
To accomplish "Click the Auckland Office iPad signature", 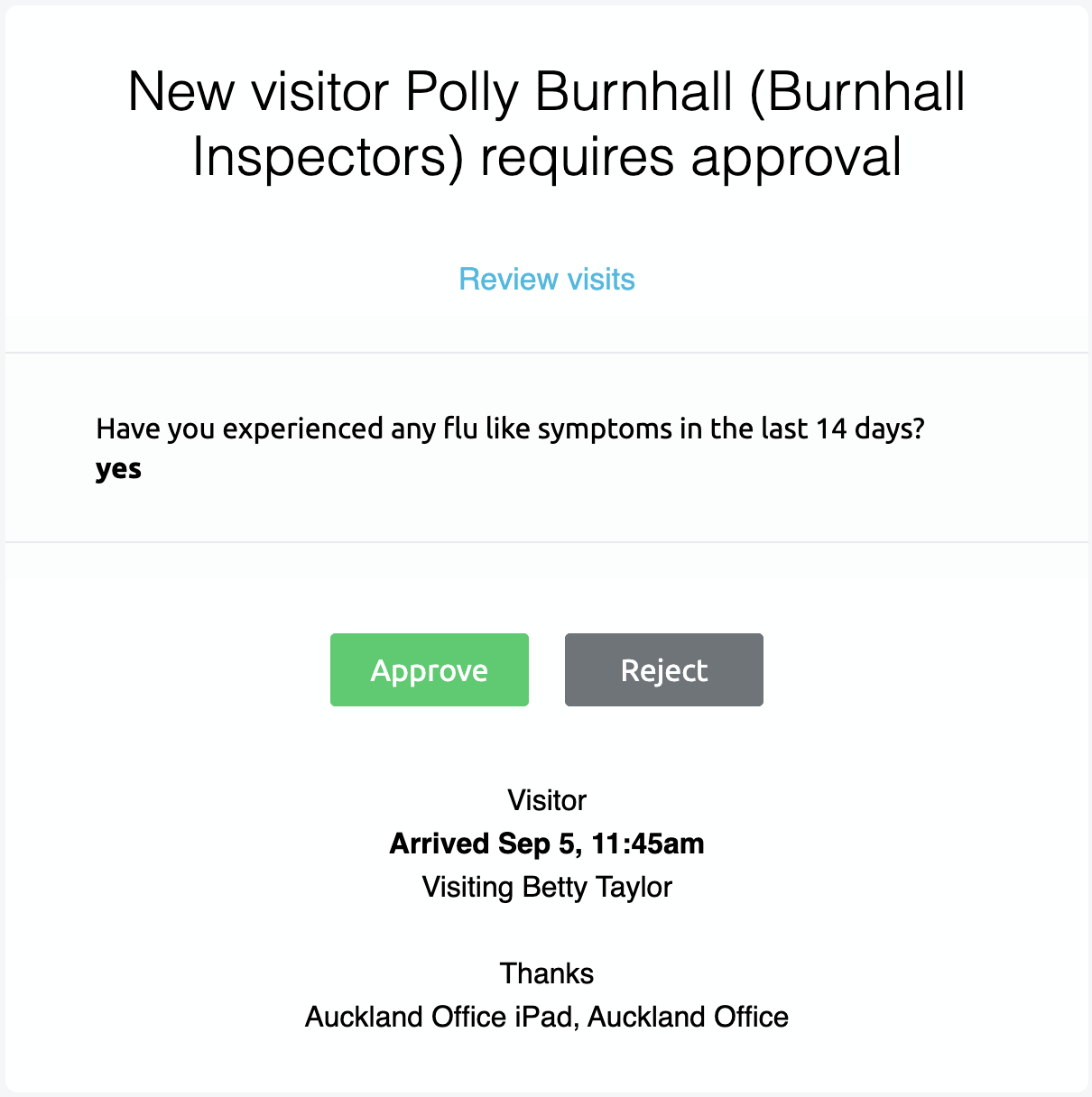I will tap(431, 1017).
